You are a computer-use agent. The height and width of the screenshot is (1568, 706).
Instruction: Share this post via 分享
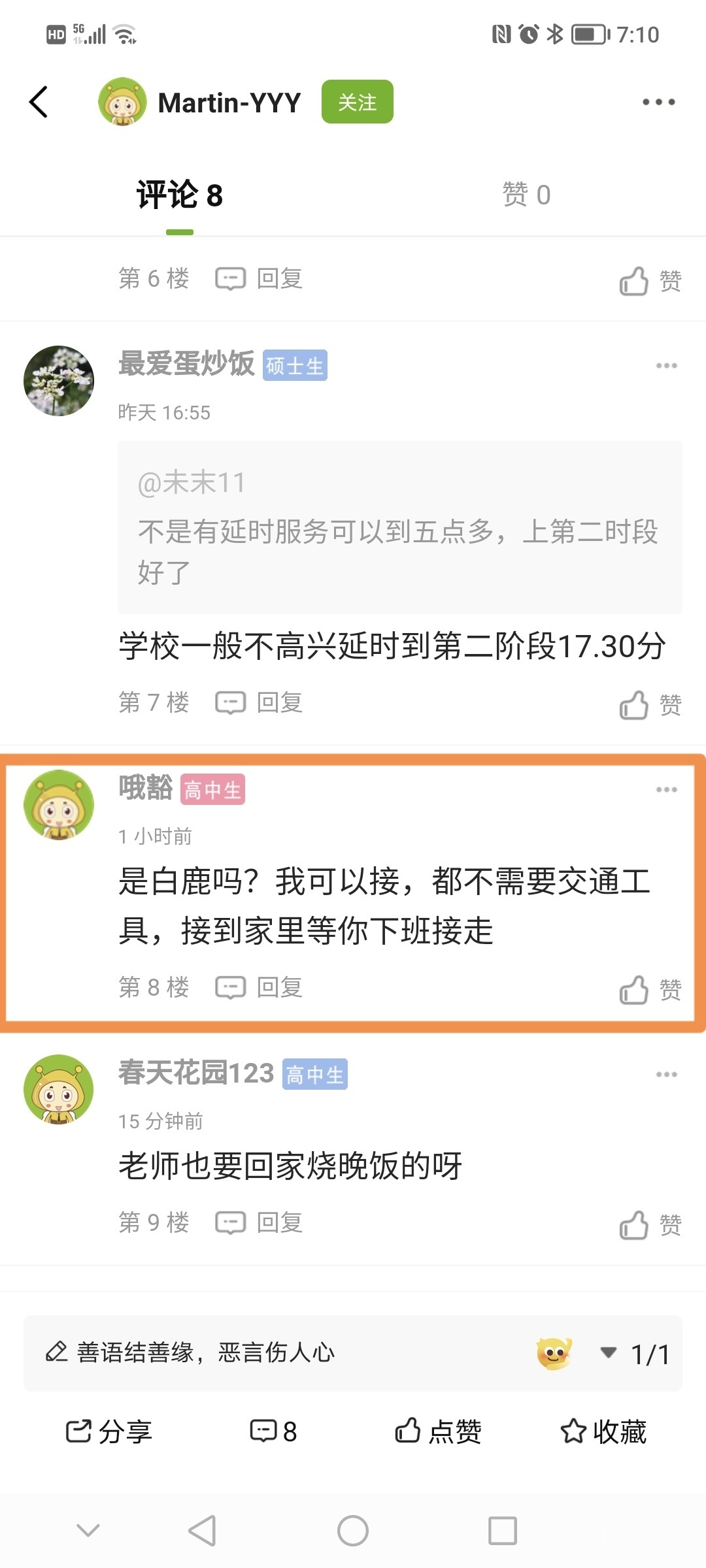[109, 1431]
